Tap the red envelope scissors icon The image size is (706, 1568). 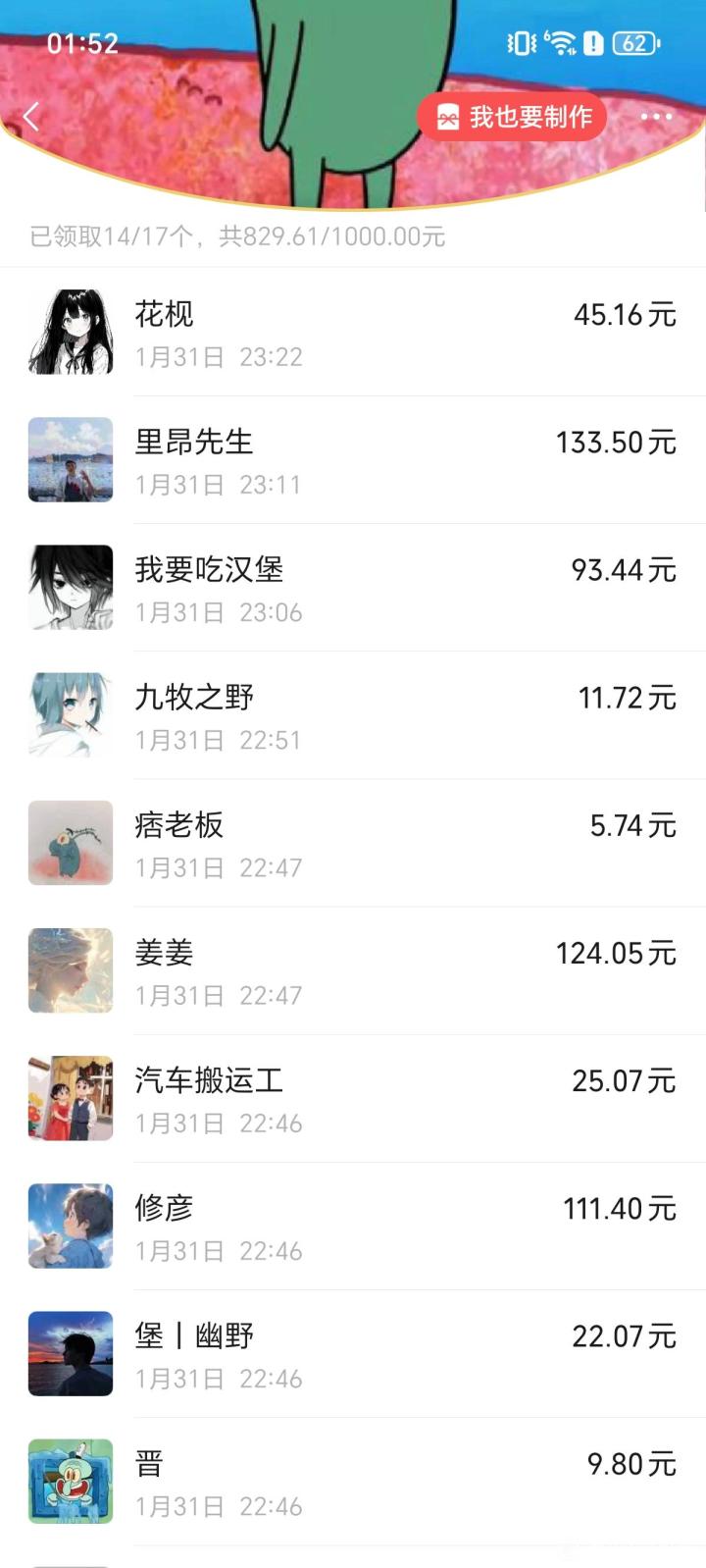pos(446,115)
